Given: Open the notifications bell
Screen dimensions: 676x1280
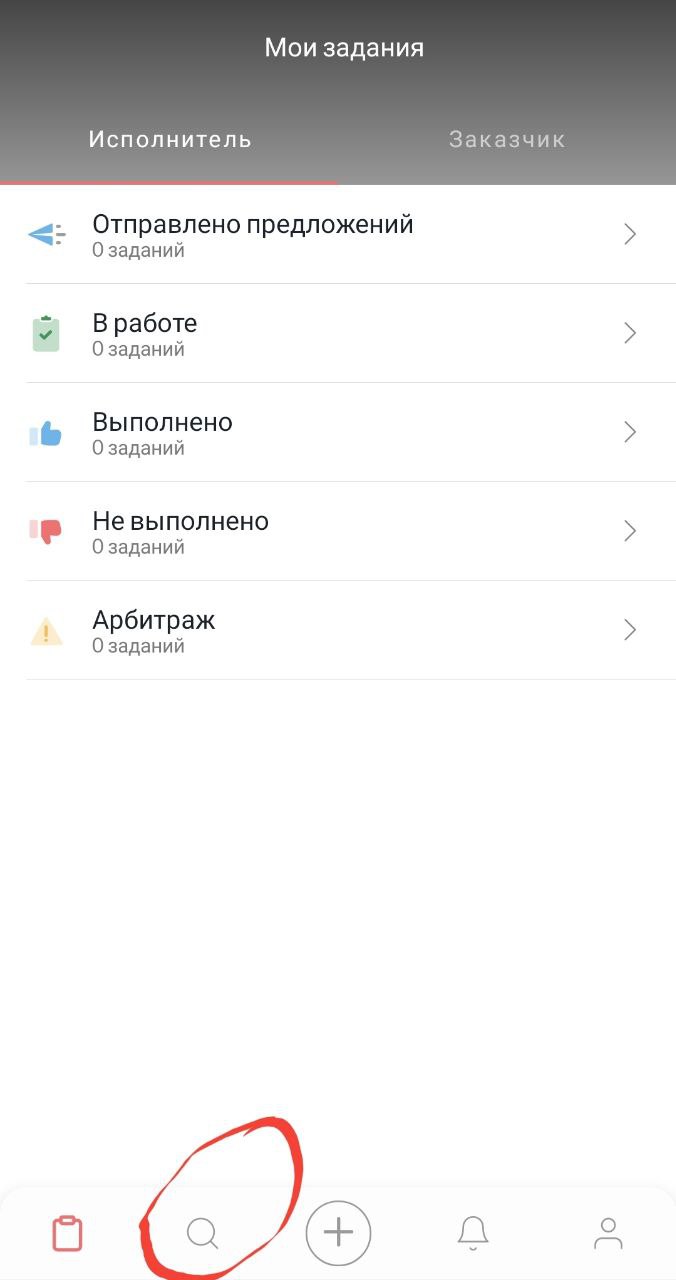Looking at the screenshot, I should (x=473, y=1233).
